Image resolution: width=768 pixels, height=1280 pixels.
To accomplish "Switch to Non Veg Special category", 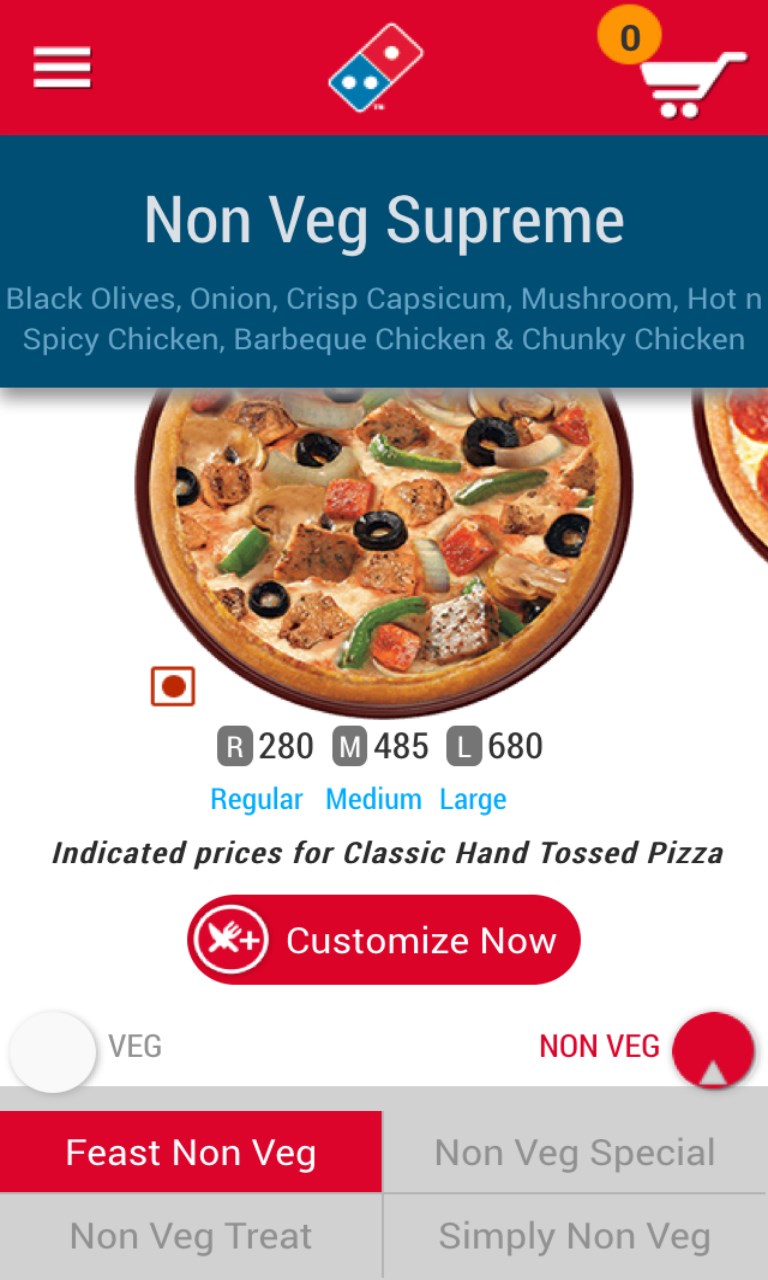I will pyautogui.click(x=575, y=1152).
